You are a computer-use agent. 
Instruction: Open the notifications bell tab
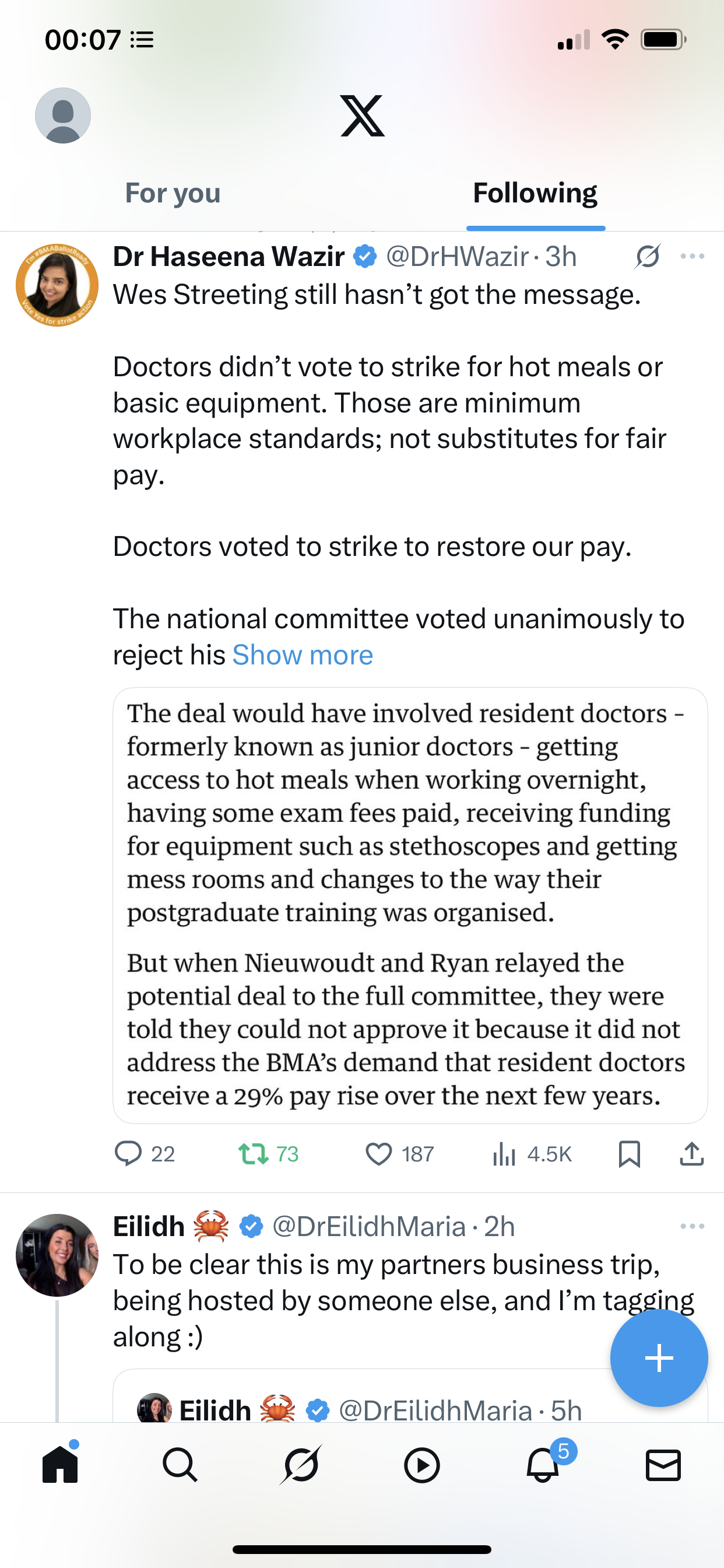pos(543,1465)
